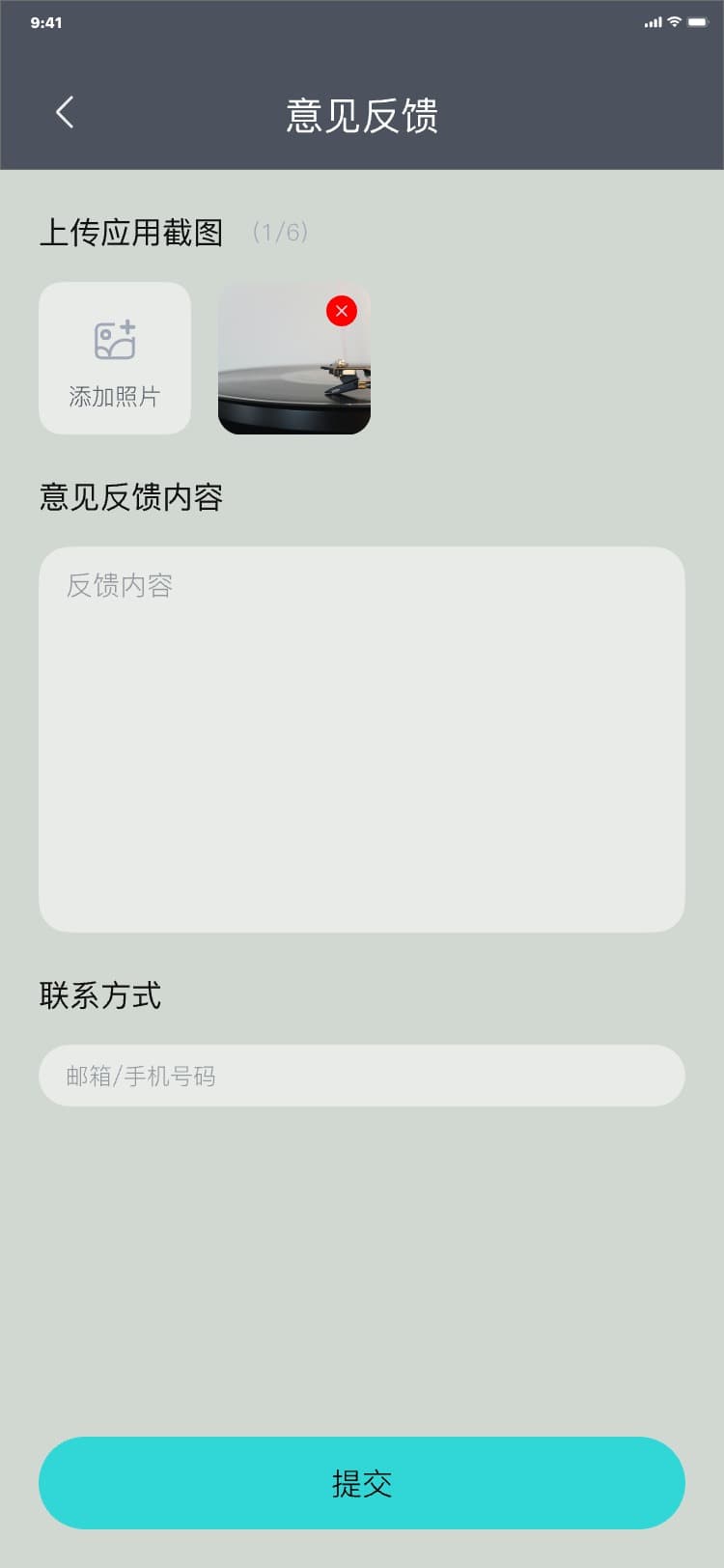Focus the 邮箱/手机号码 contact field
The height and width of the screenshot is (1568, 724).
point(362,1076)
